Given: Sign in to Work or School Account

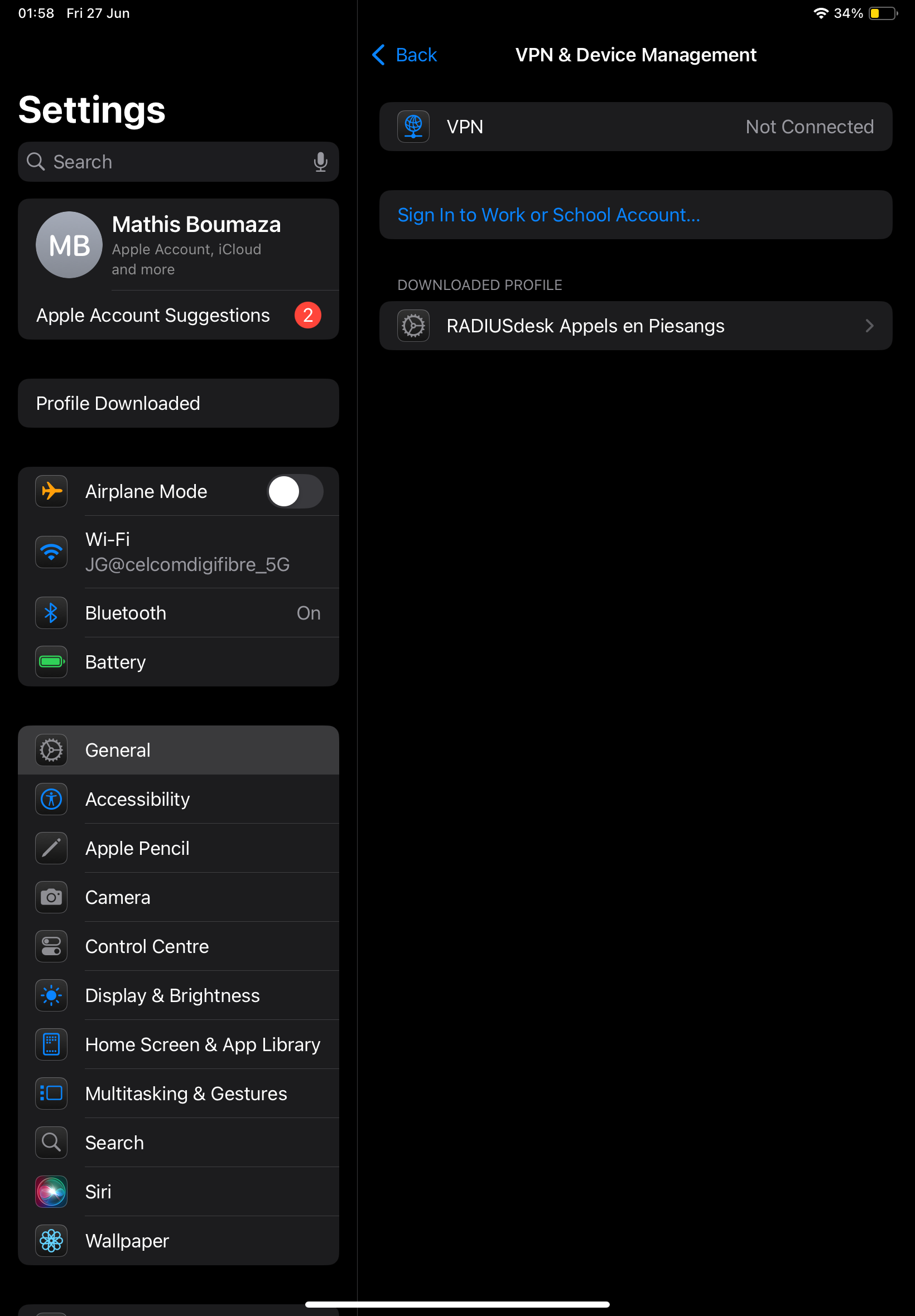Looking at the screenshot, I should point(548,215).
